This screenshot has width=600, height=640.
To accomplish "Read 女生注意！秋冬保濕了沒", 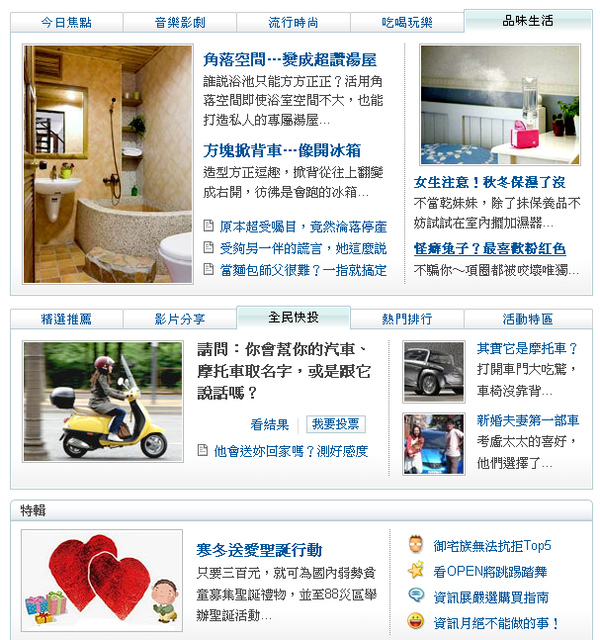I will pyautogui.click(x=489, y=182).
